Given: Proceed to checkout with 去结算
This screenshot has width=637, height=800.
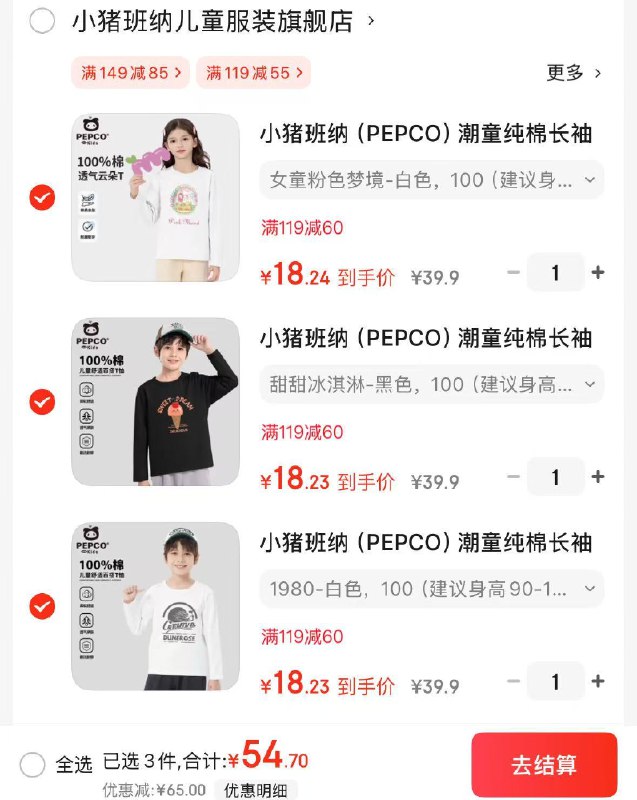Looking at the screenshot, I should click(544, 766).
